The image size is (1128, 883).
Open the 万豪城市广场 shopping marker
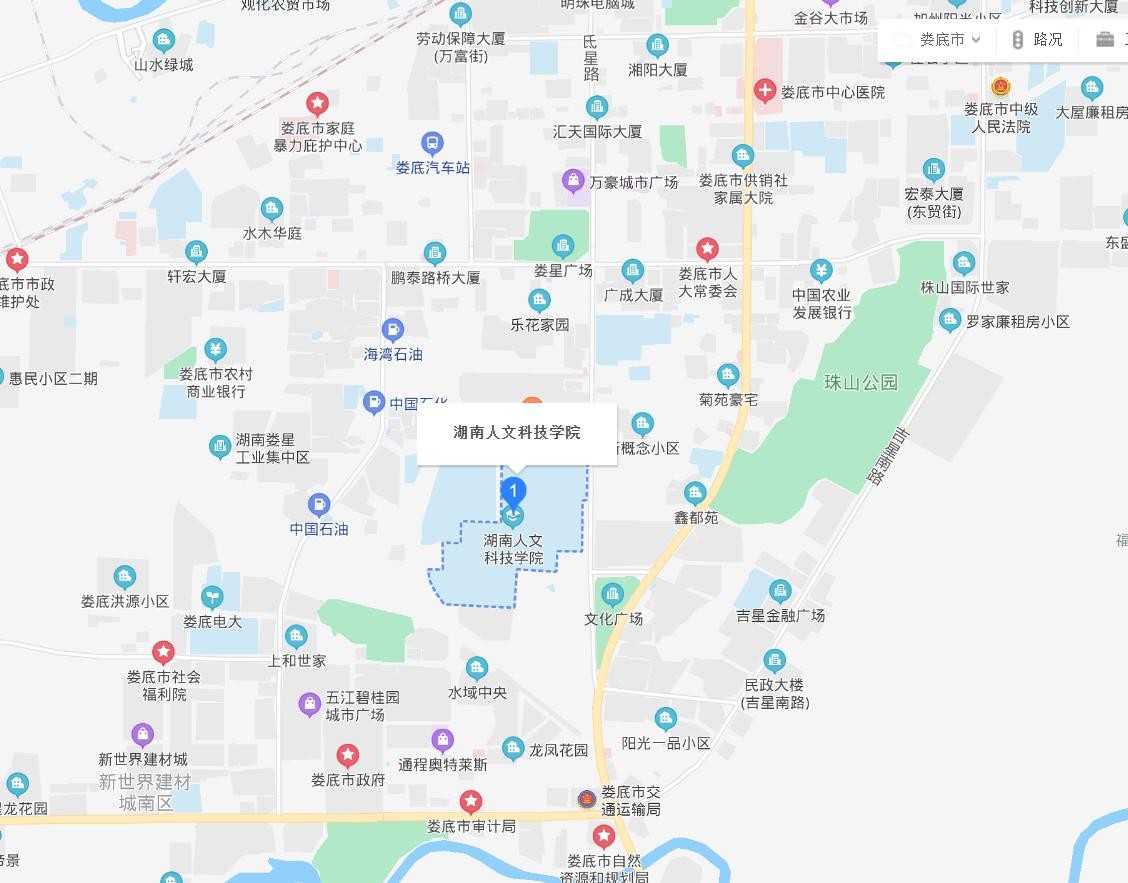pyautogui.click(x=573, y=182)
